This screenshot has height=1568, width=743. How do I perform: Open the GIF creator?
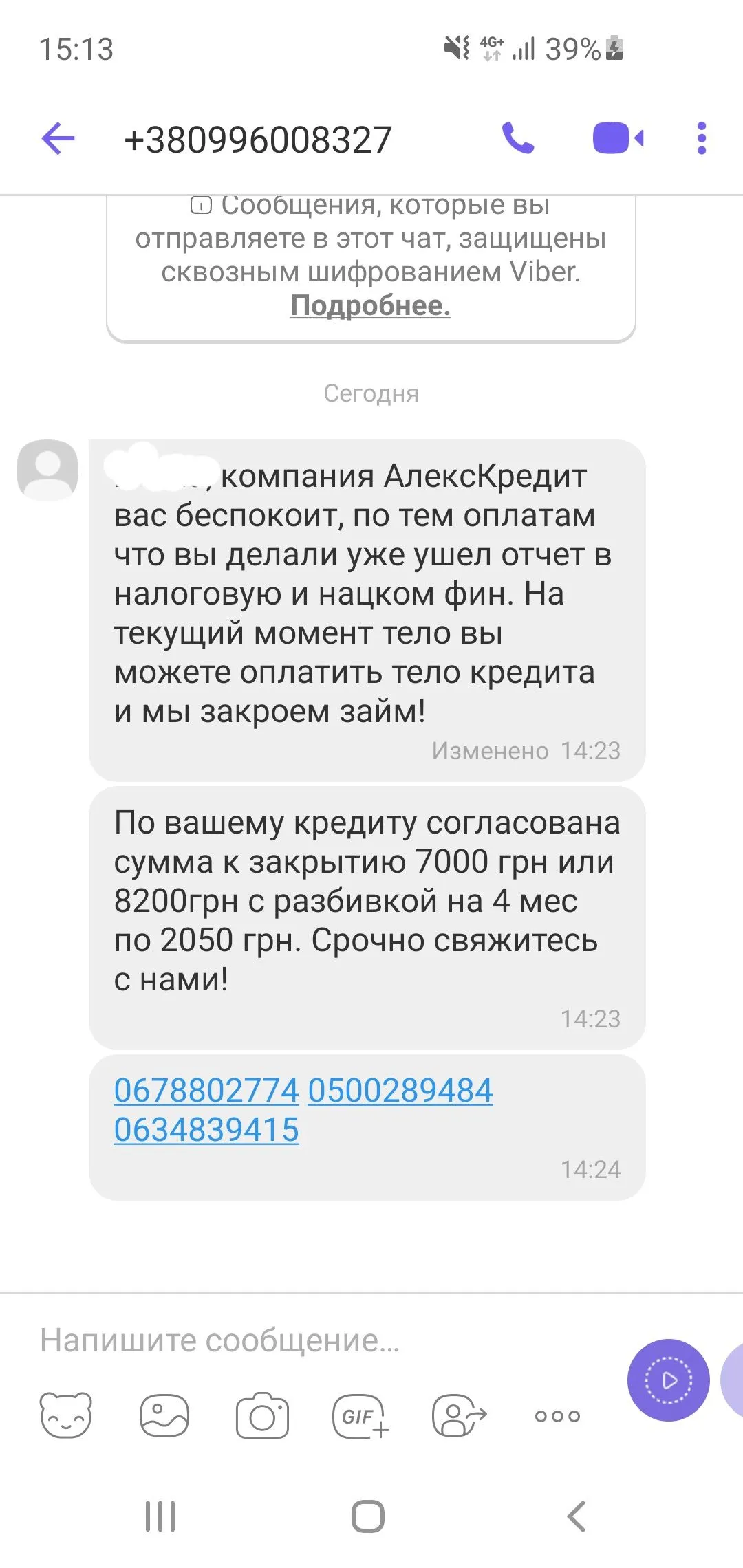(x=360, y=1415)
